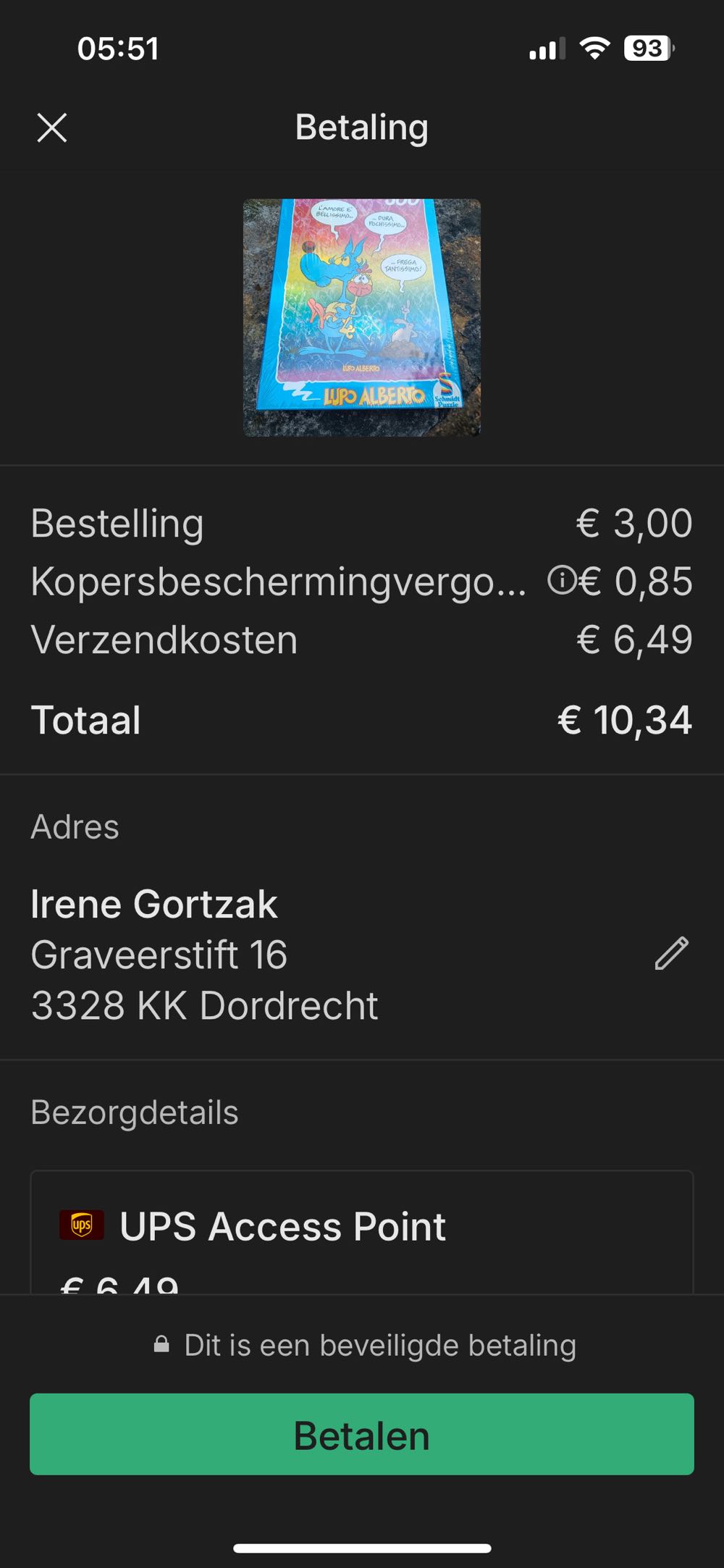Close the Betaling payment screen
This screenshot has width=724, height=1568.
(52, 128)
